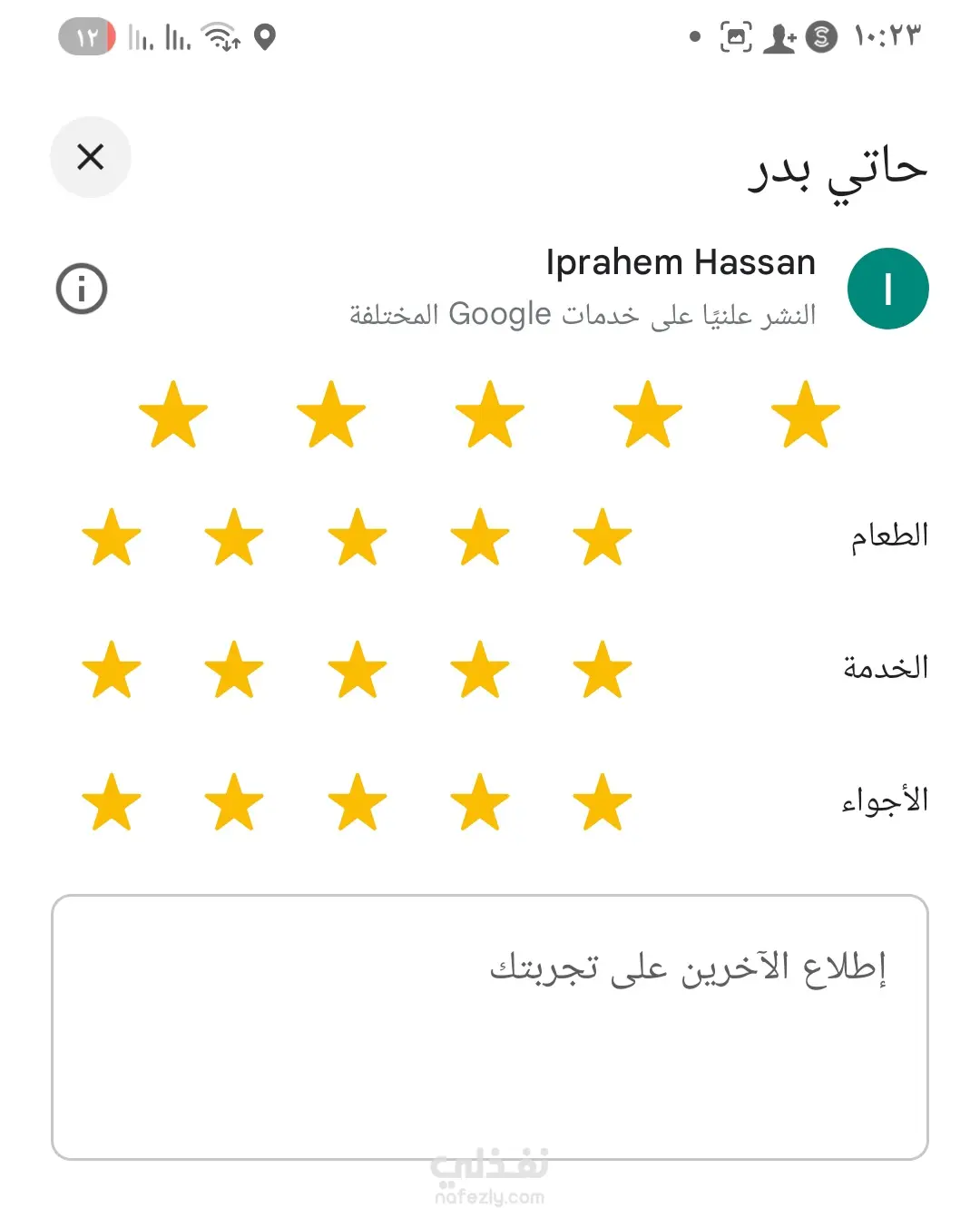Close the review screen for حاتي بدر
The width and height of the screenshot is (980, 1208).
click(x=91, y=157)
